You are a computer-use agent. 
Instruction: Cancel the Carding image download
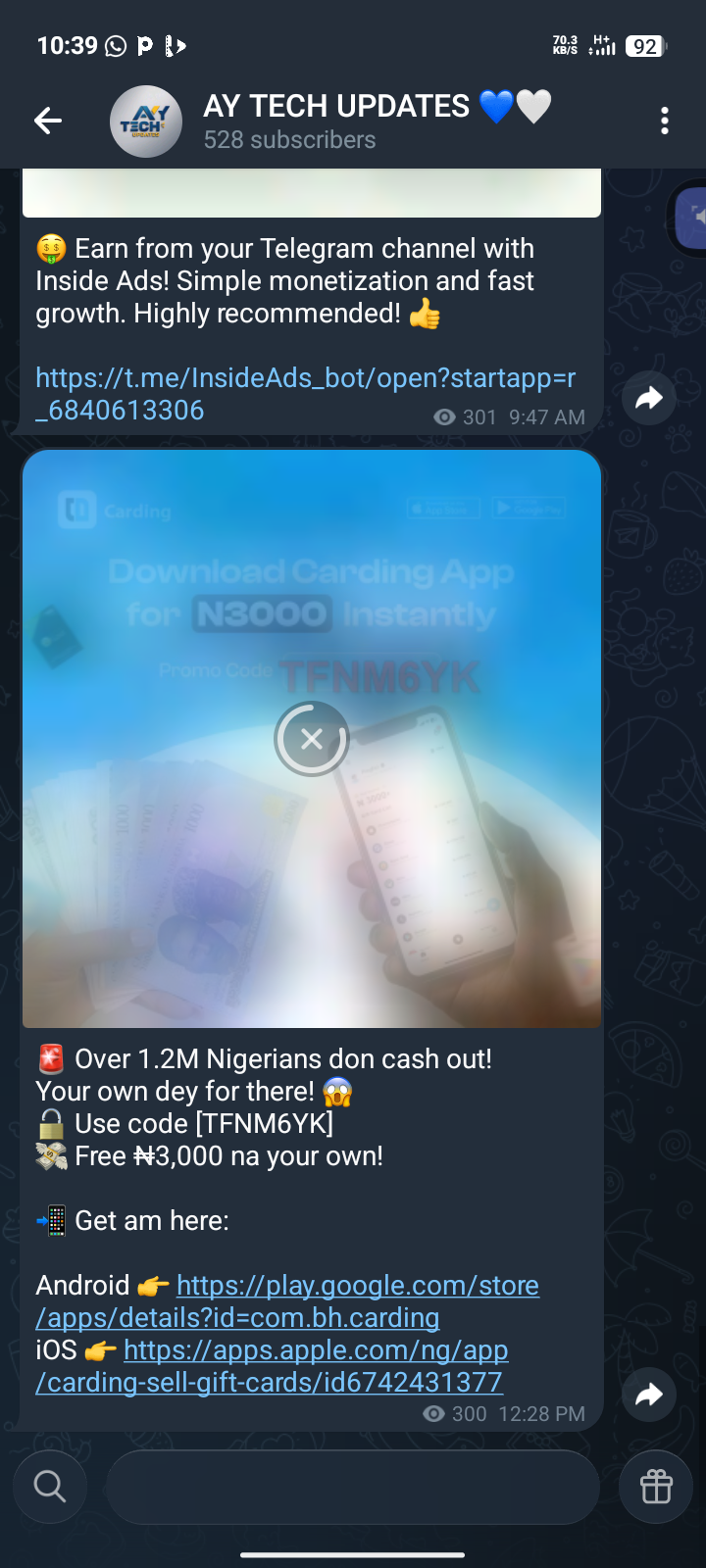[312, 739]
